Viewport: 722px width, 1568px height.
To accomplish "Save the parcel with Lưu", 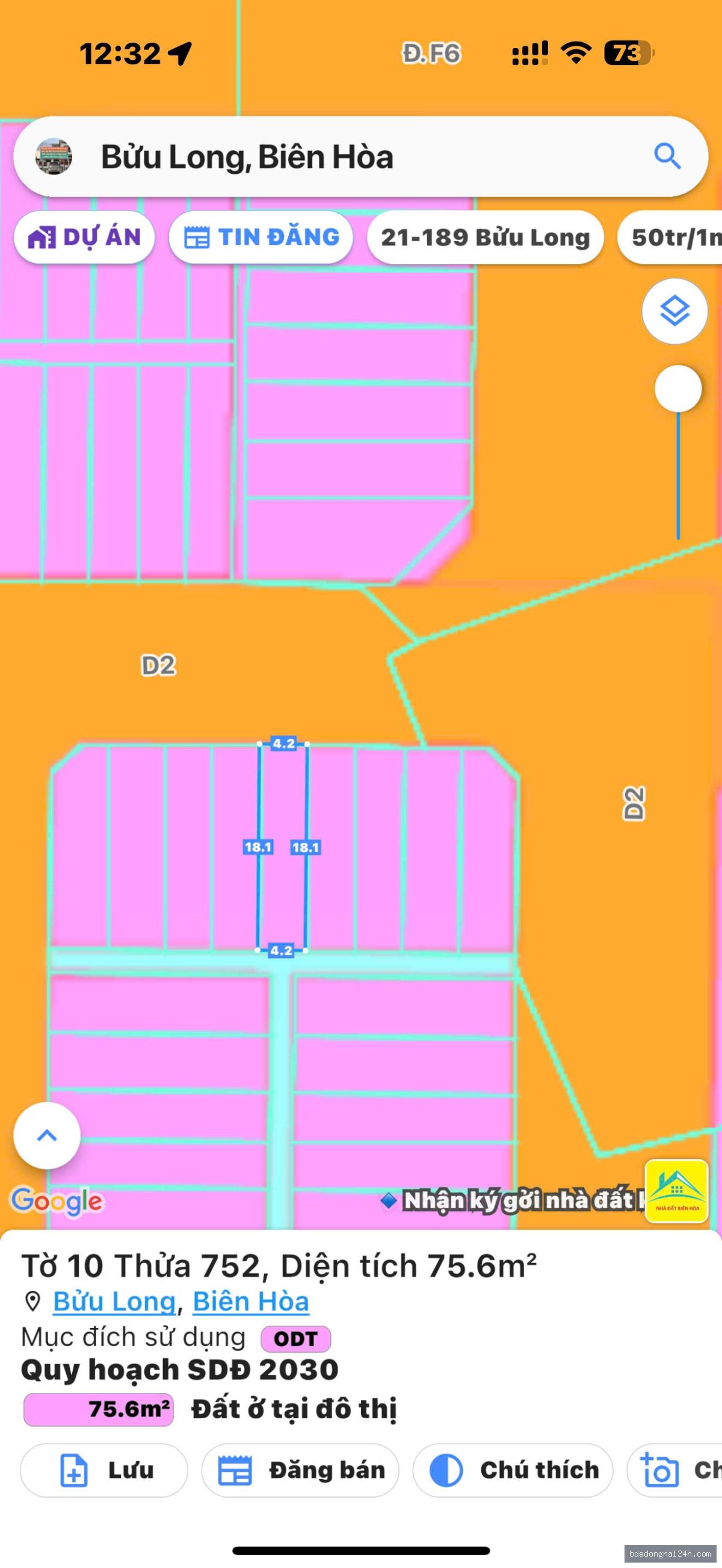I will 104,1470.
